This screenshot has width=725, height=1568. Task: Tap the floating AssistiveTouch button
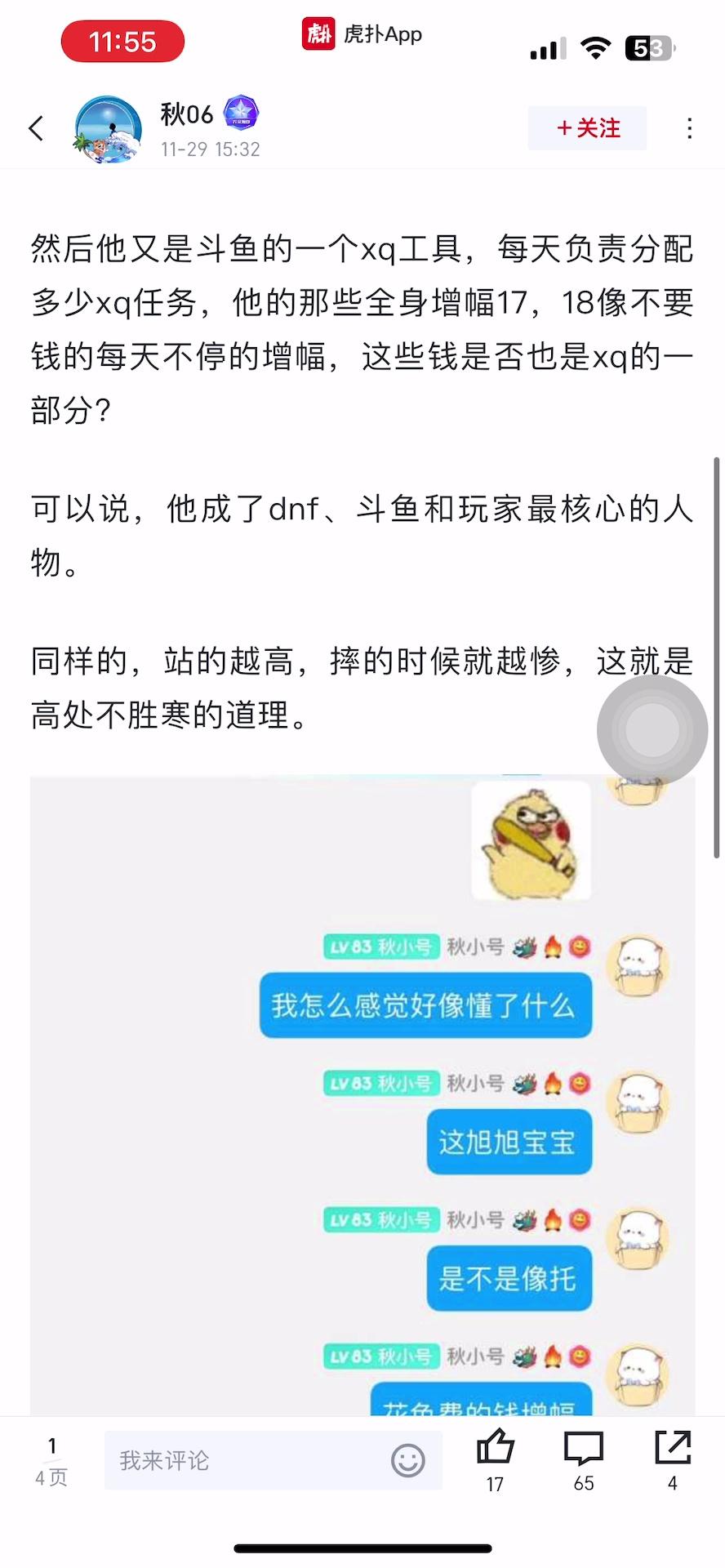point(652,730)
